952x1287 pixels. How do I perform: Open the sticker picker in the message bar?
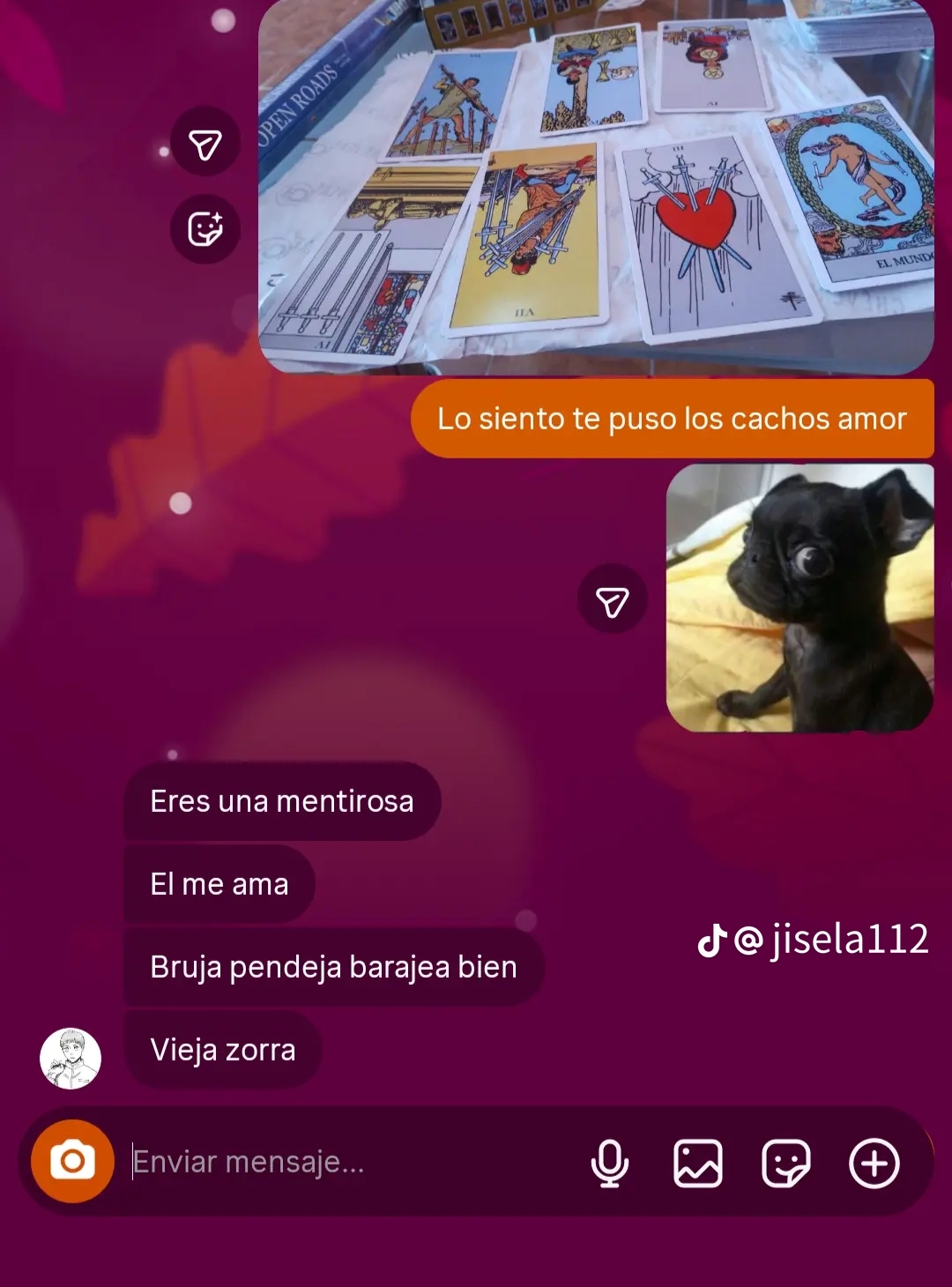[785, 1163]
